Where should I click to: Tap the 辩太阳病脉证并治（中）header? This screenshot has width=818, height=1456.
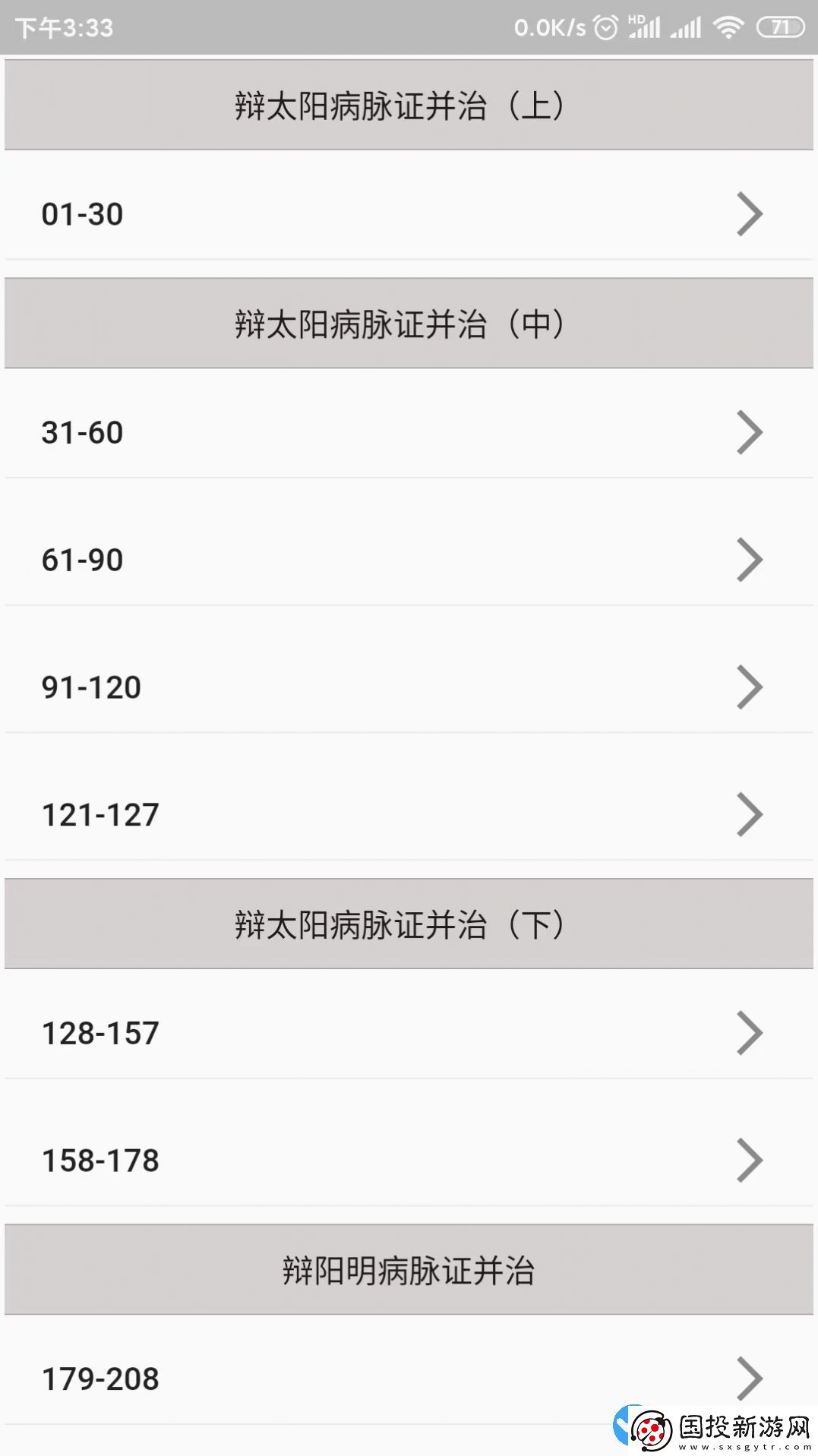tap(399, 324)
